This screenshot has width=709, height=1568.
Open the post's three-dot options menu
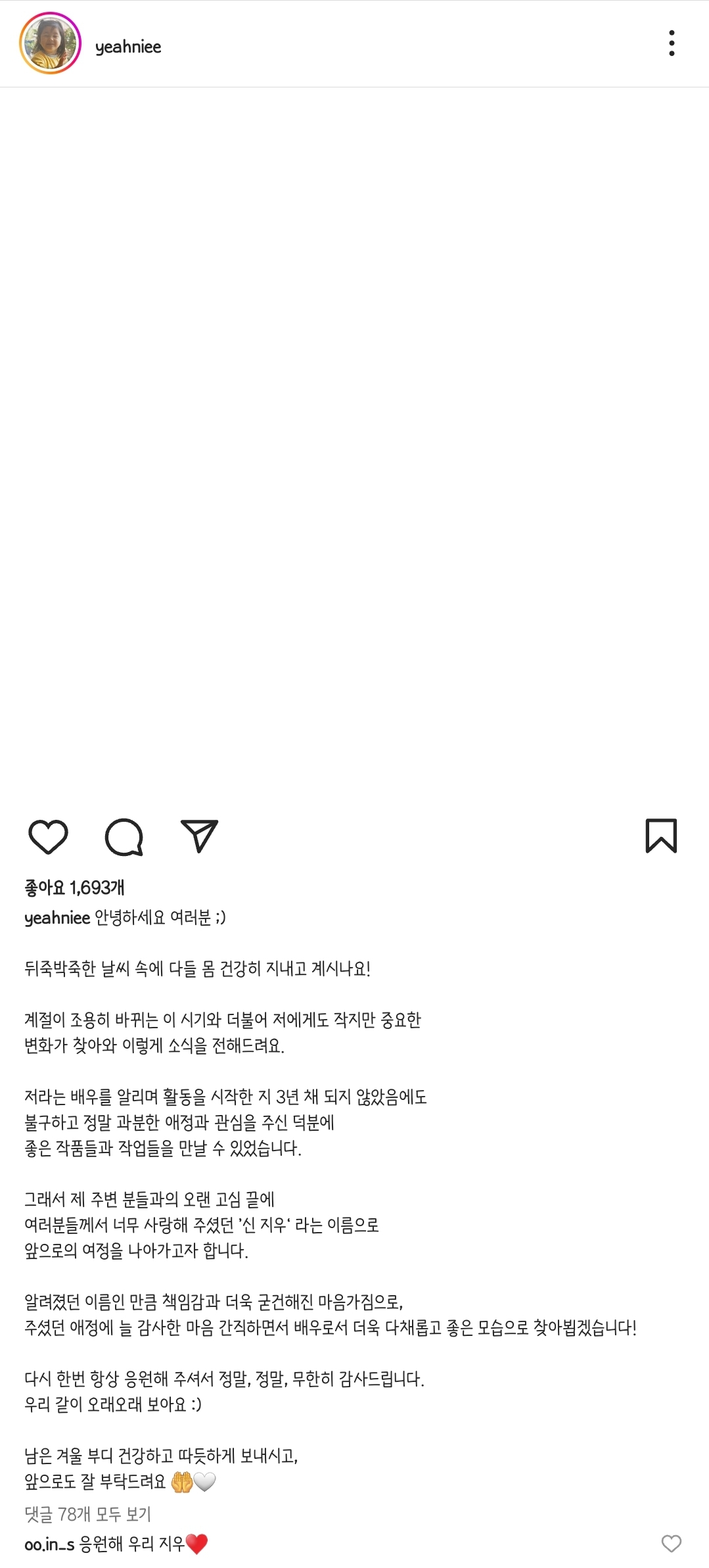pyautogui.click(x=671, y=43)
